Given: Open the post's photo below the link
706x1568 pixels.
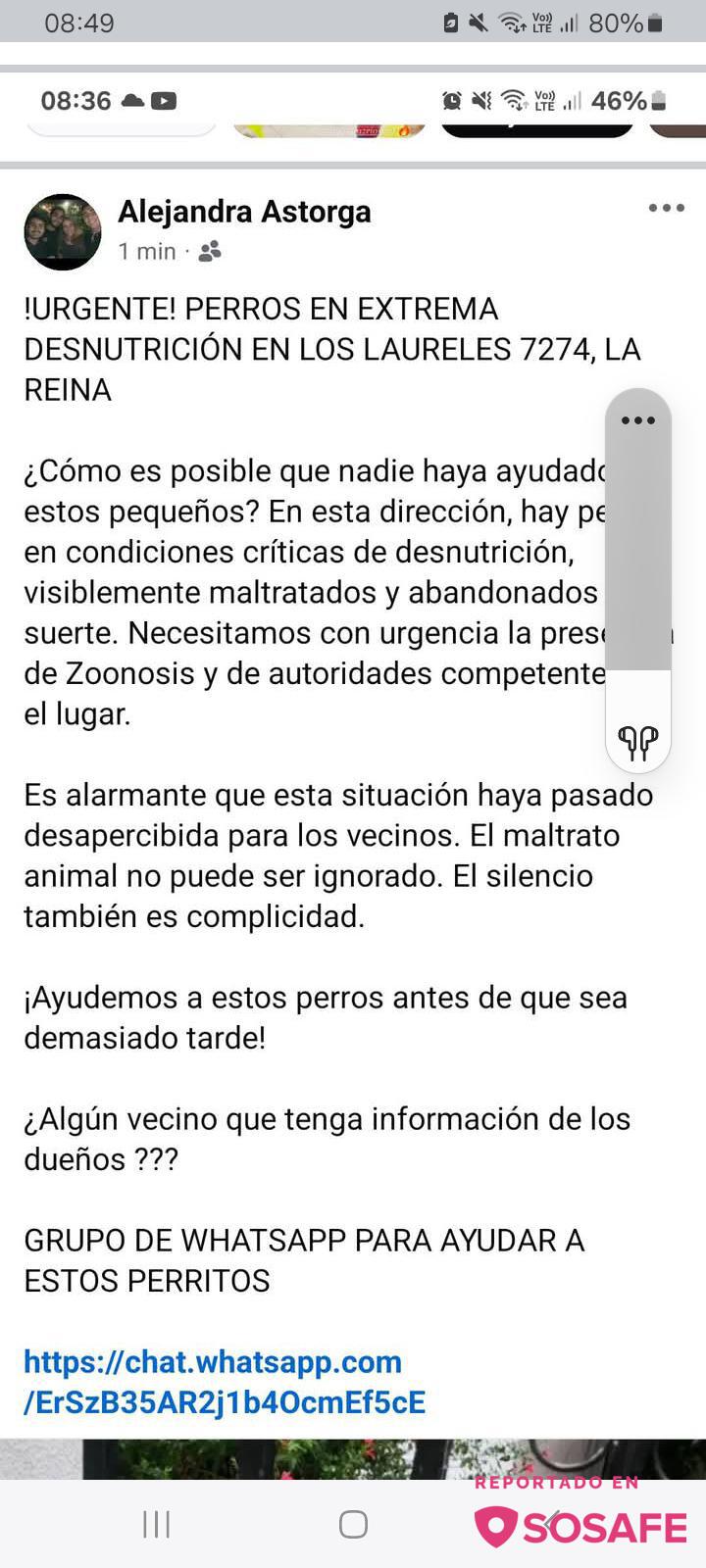Looking at the screenshot, I should (x=353, y=1458).
